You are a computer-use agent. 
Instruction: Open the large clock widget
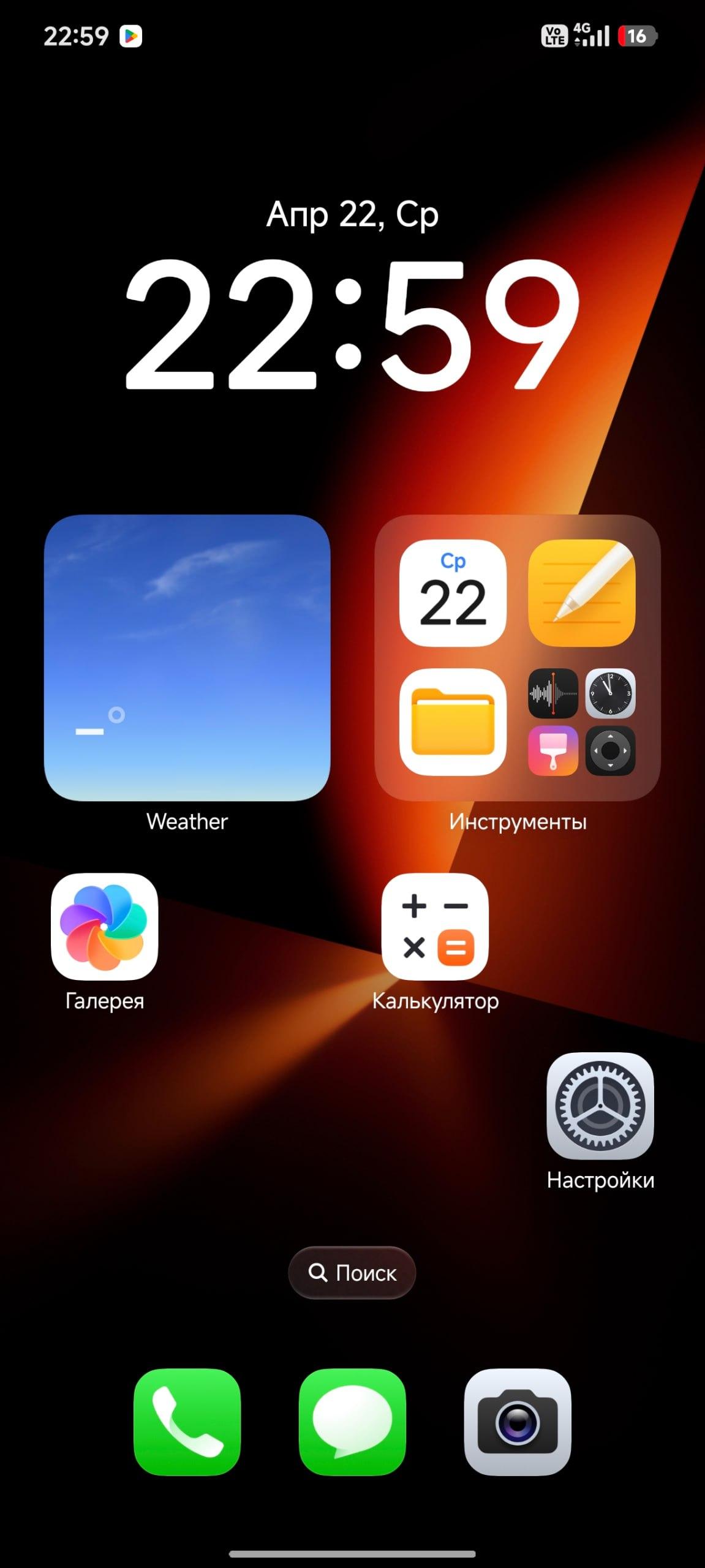tap(352, 325)
